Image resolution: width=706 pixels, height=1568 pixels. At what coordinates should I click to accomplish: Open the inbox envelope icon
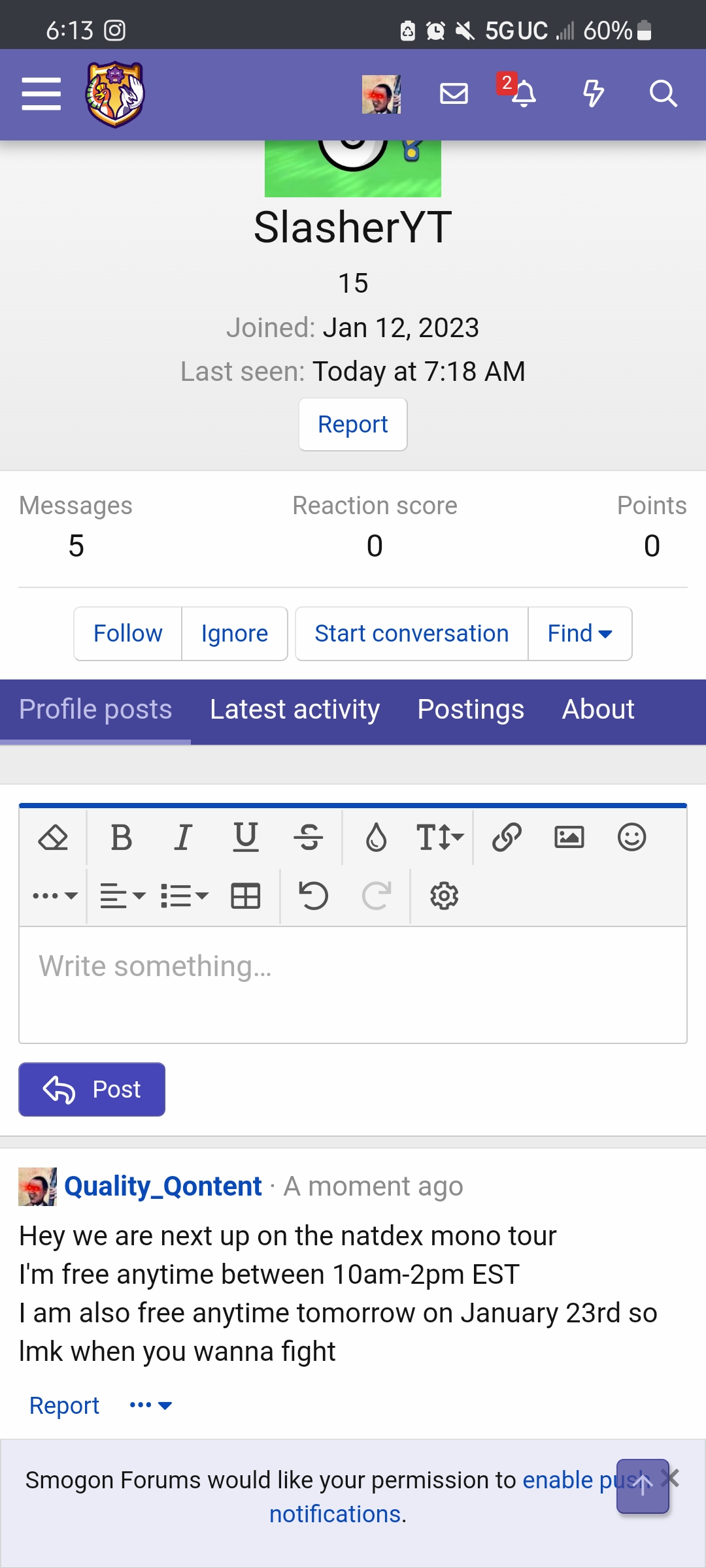click(x=454, y=94)
